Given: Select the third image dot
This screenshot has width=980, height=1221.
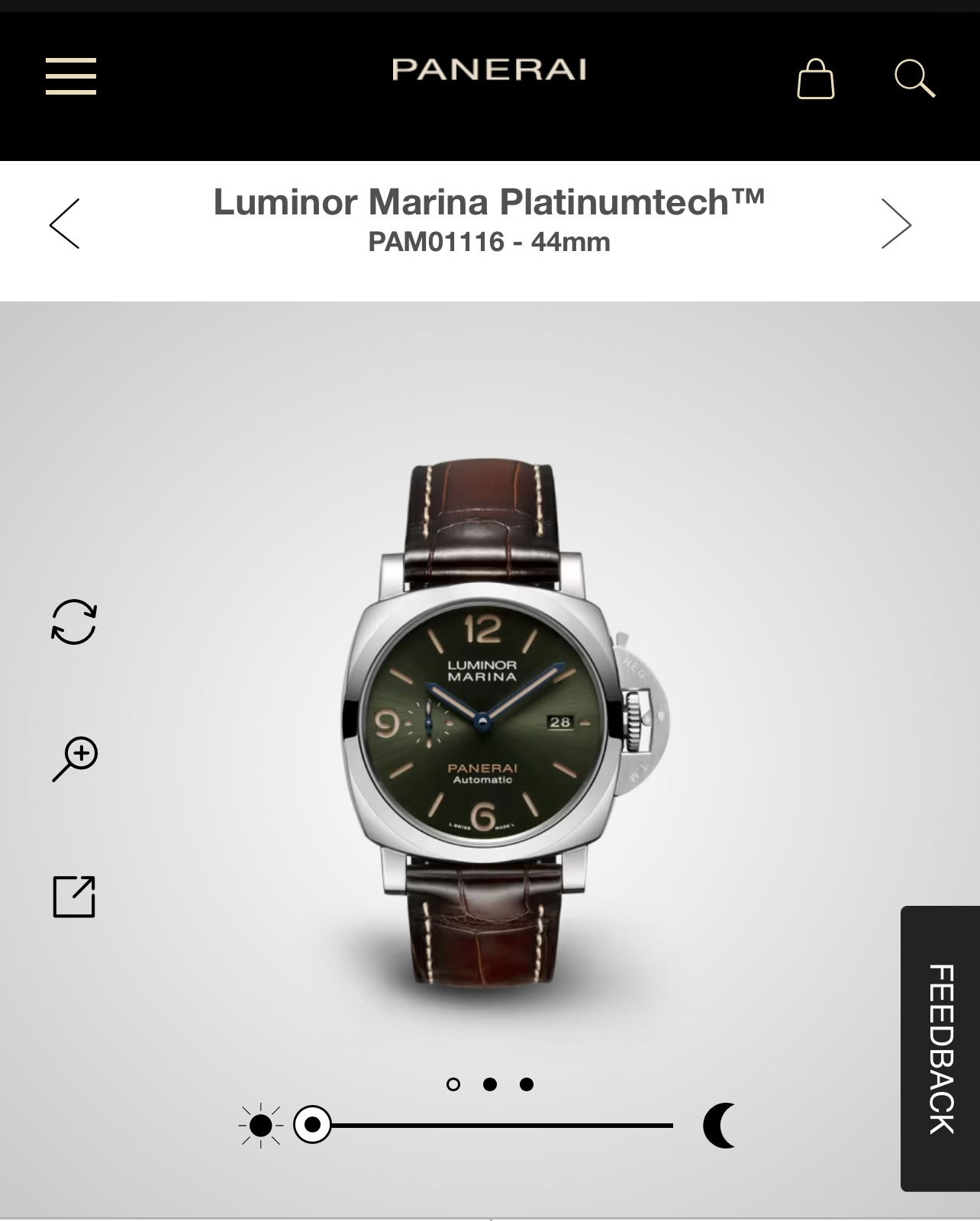Looking at the screenshot, I should pos(527,1084).
